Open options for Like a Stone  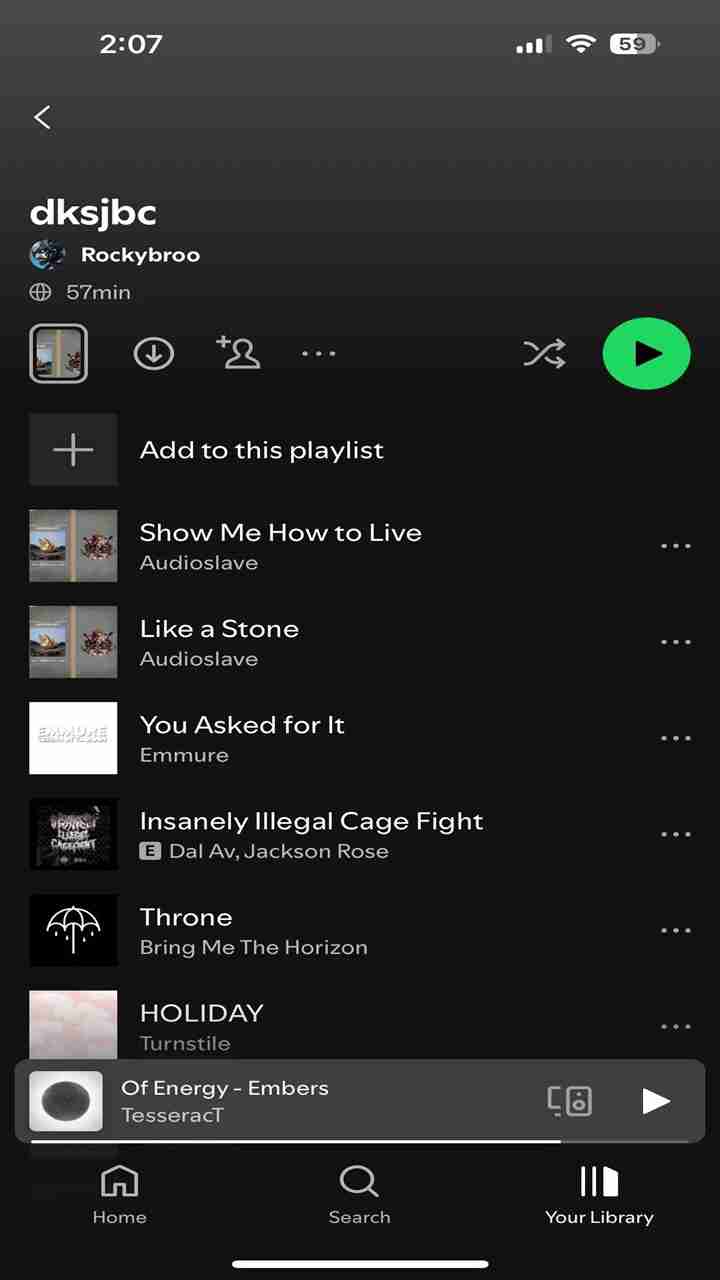click(x=676, y=642)
